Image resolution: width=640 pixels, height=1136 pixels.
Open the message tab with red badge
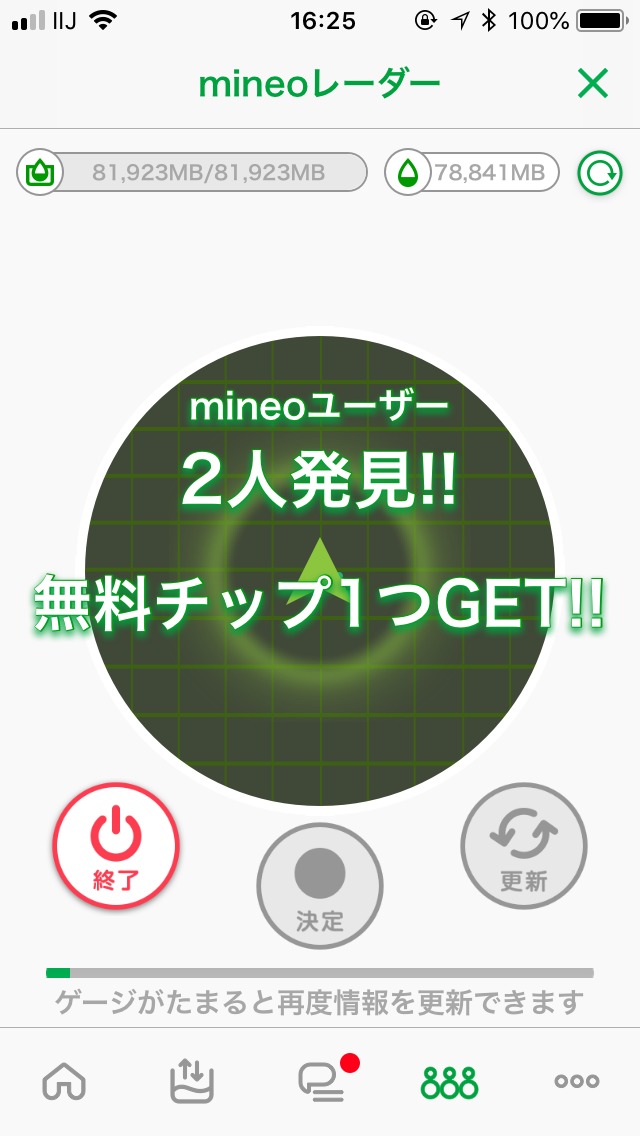pos(322,1081)
